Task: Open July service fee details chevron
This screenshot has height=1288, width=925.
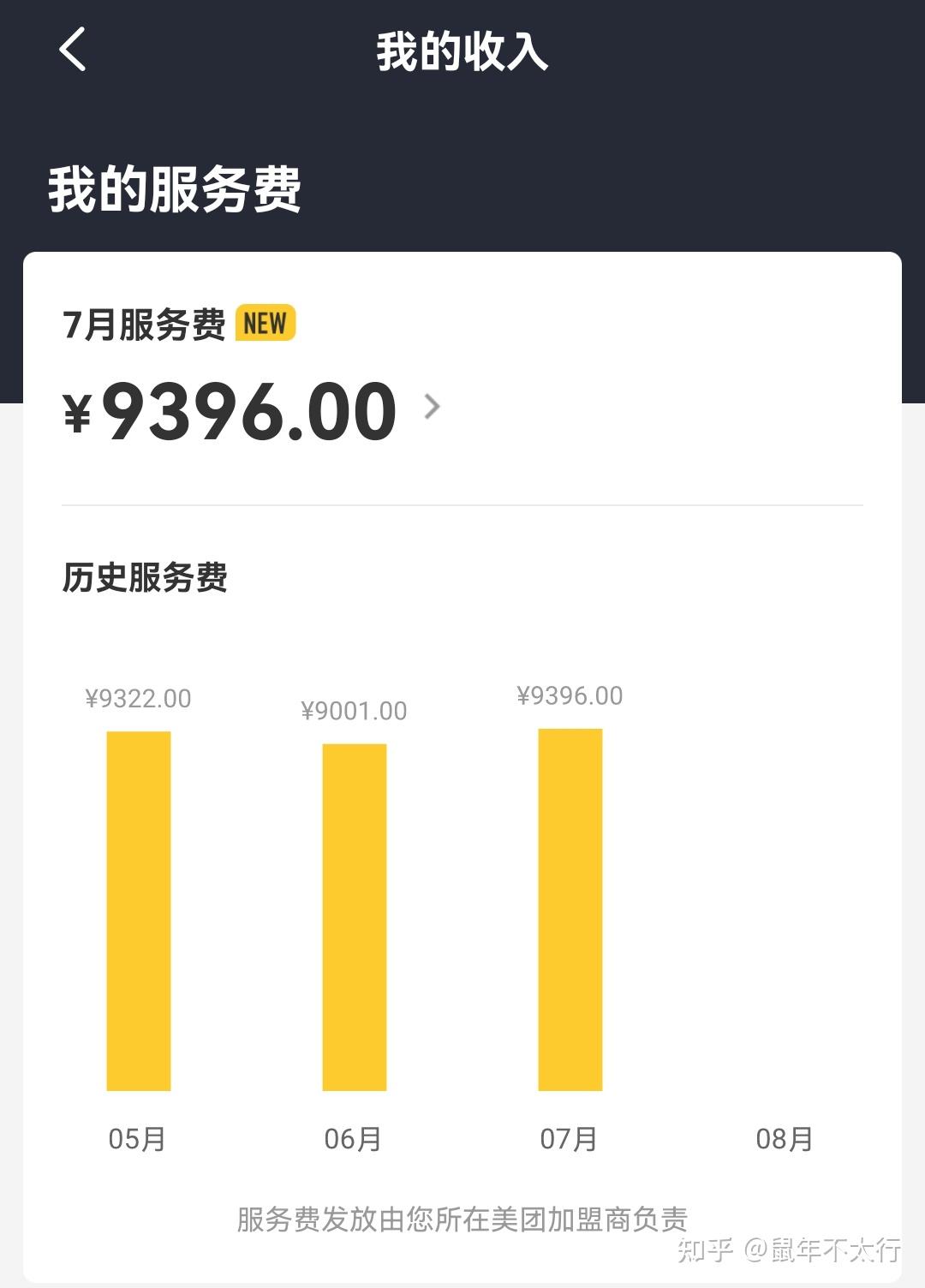Action: pyautogui.click(x=433, y=407)
